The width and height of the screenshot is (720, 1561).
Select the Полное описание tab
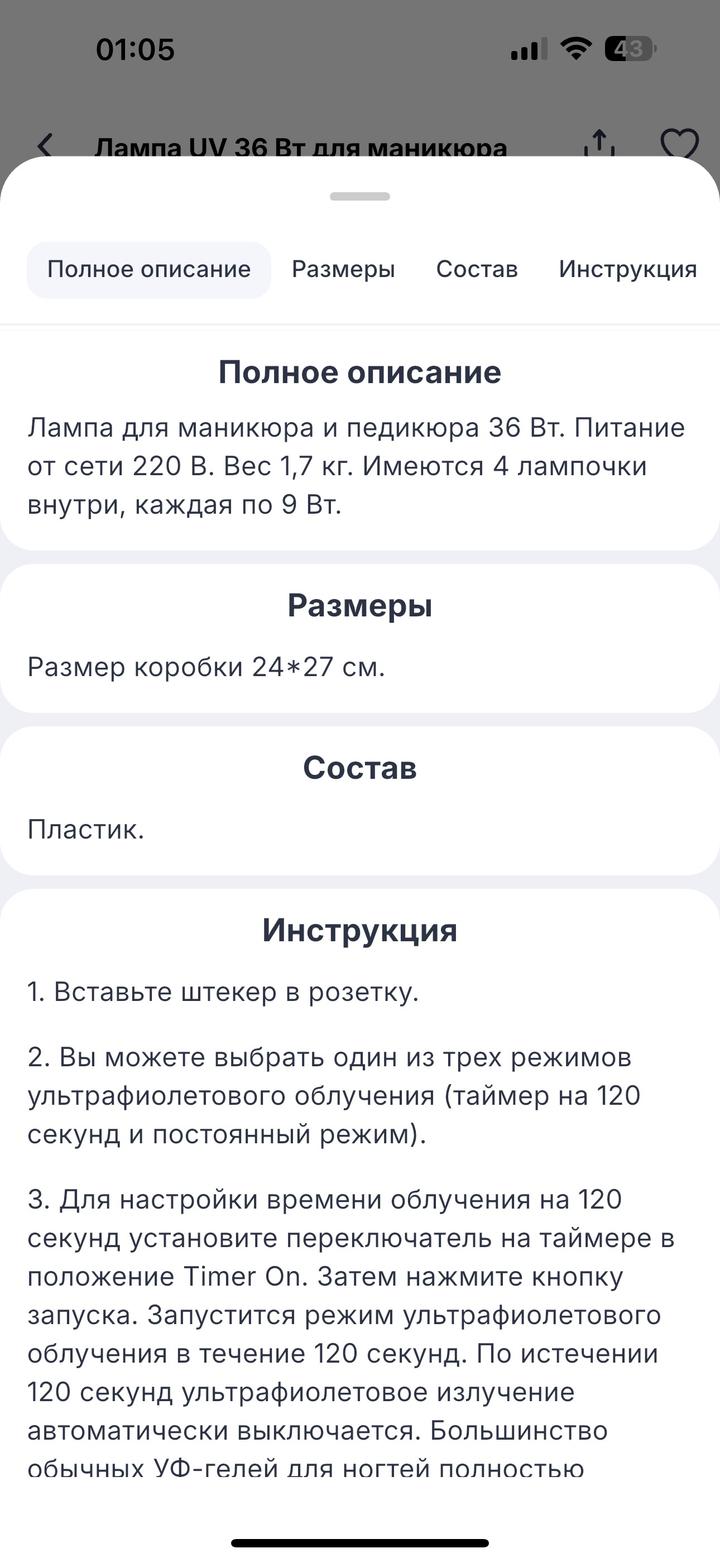(x=148, y=269)
